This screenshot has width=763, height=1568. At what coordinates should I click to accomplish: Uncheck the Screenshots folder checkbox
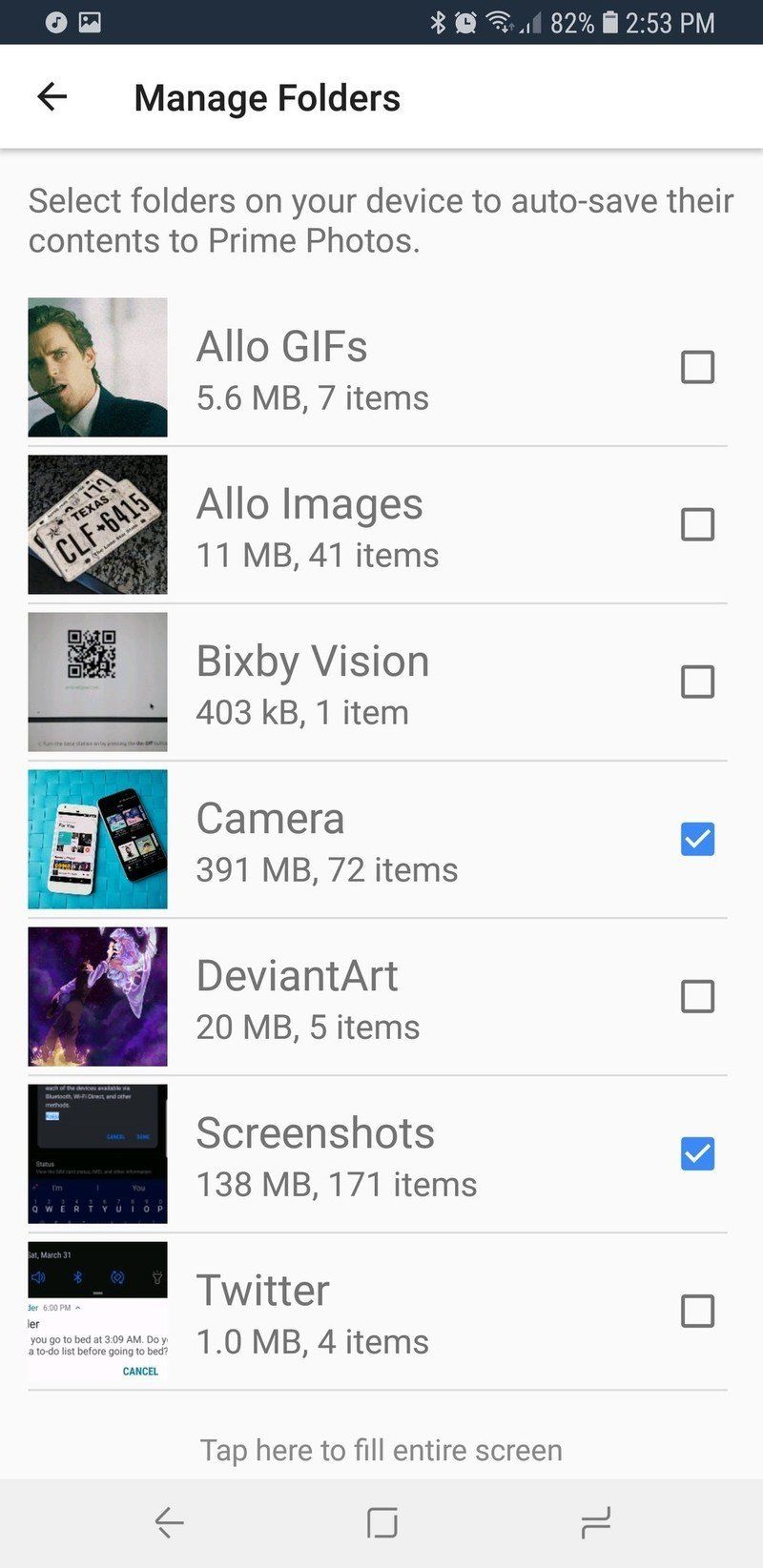tap(697, 1153)
